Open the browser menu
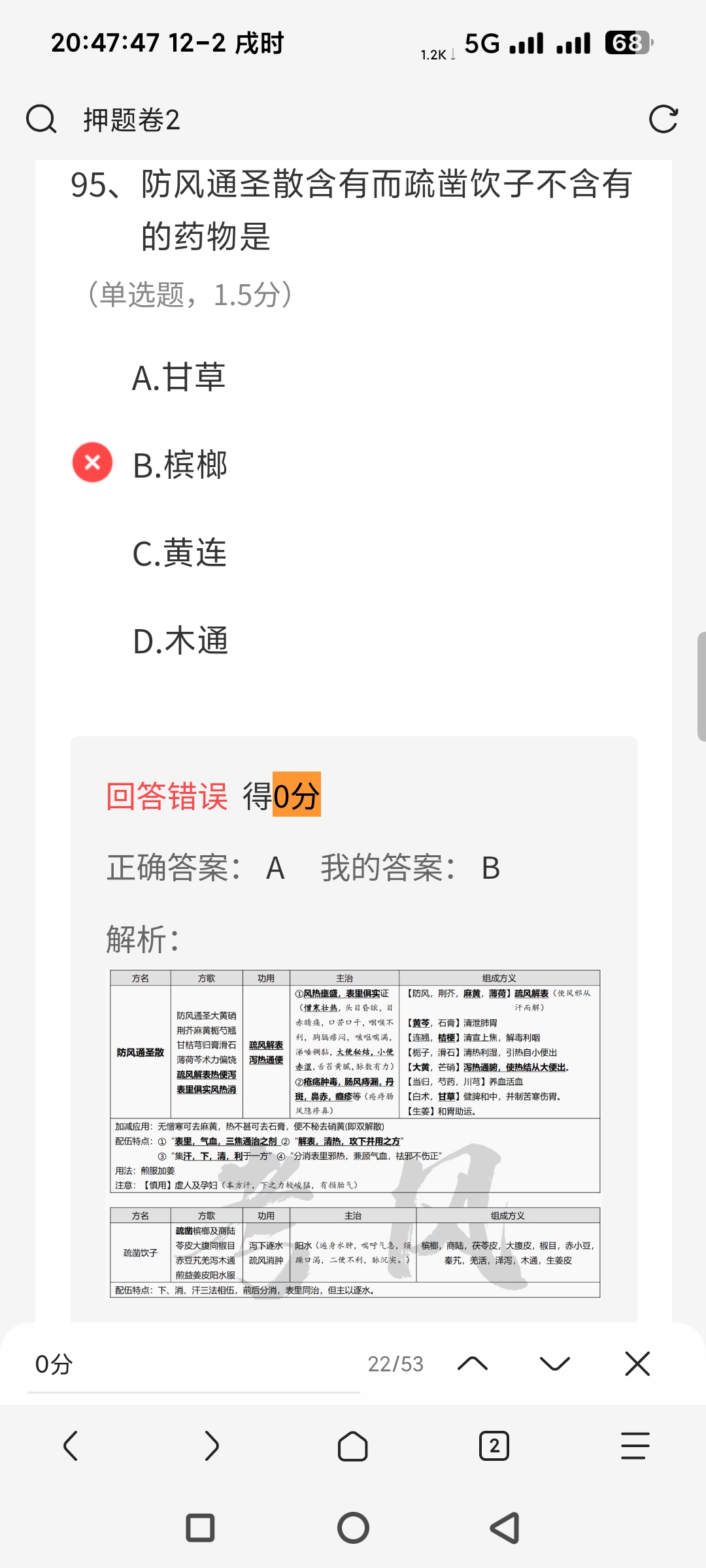This screenshot has height=1568, width=706. (635, 1446)
